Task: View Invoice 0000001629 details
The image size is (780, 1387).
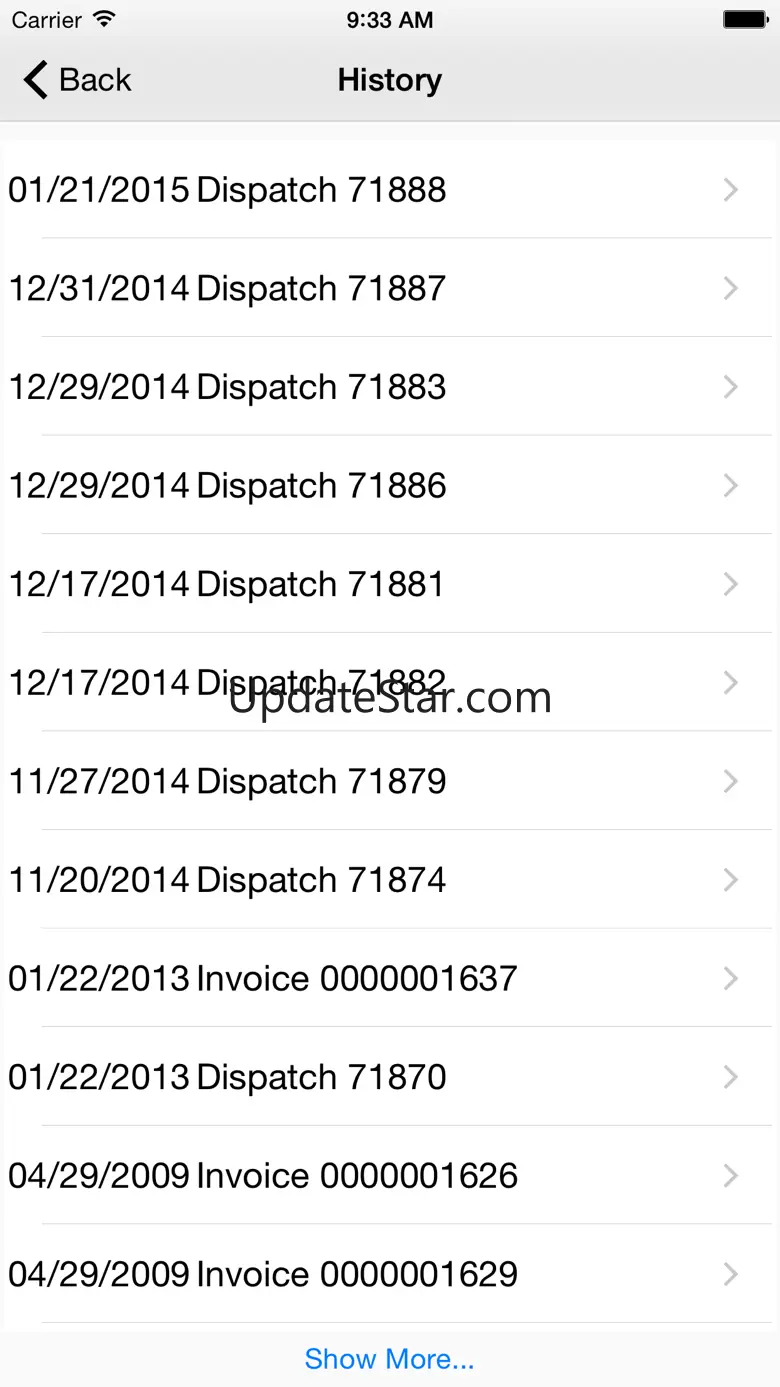Action: tap(390, 1274)
